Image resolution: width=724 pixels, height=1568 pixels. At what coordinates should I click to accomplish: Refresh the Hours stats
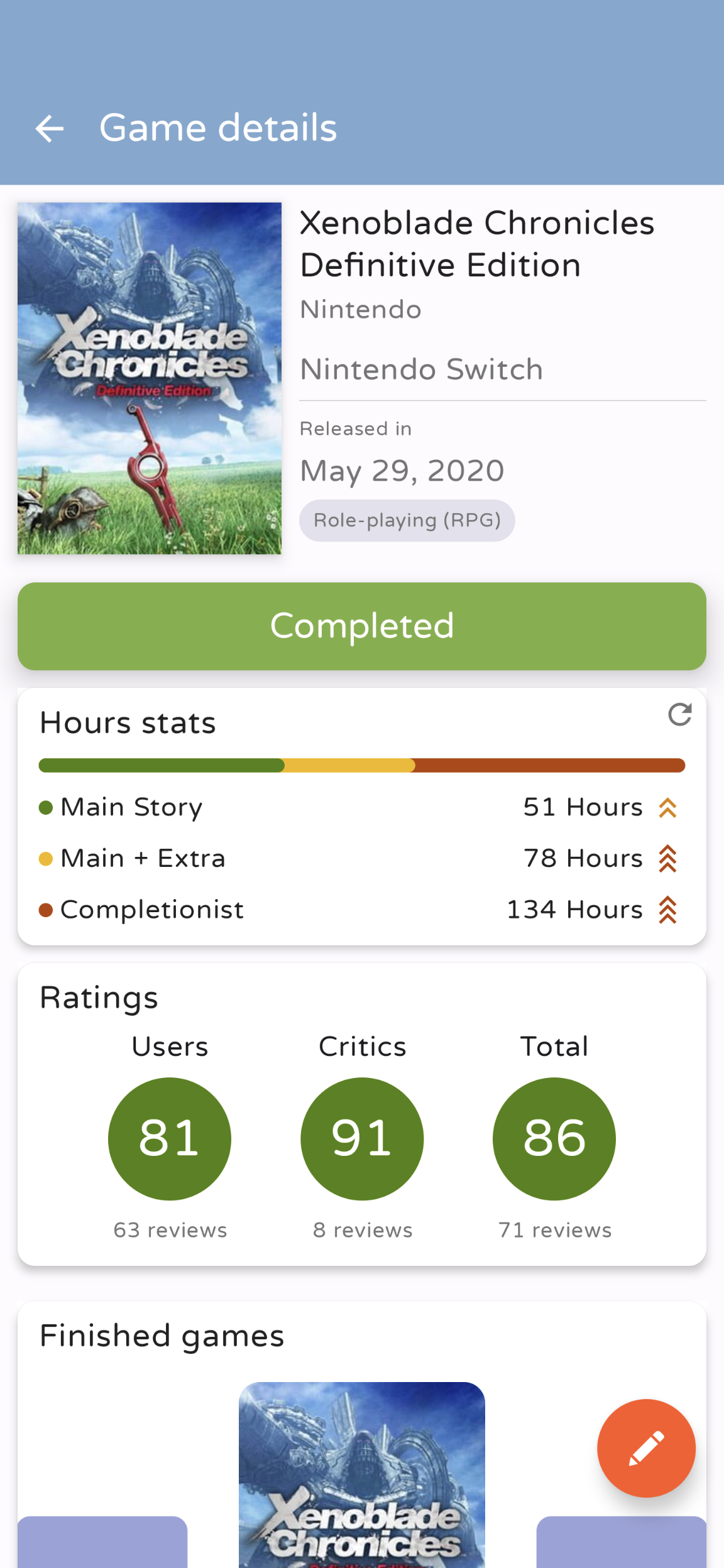point(679,715)
